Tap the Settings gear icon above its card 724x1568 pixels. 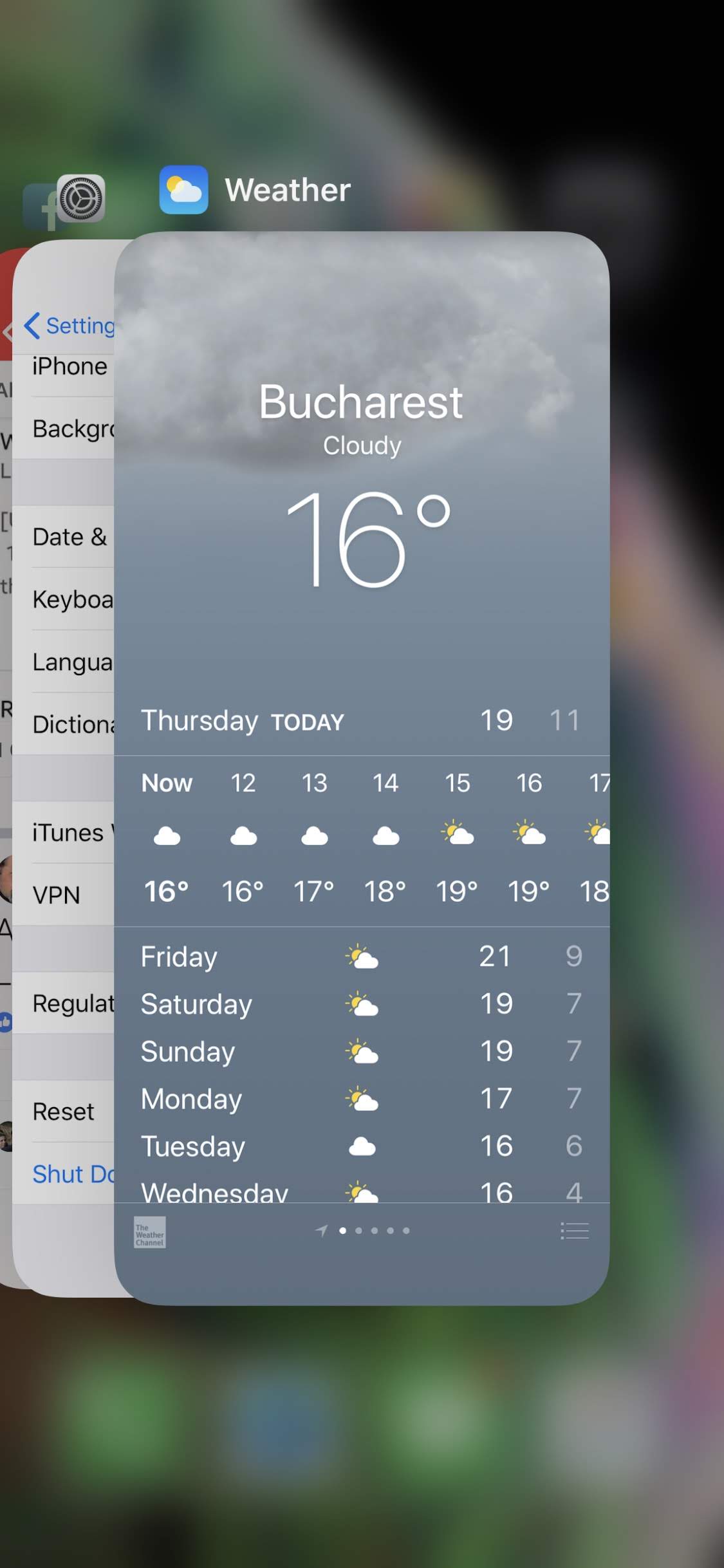click(81, 198)
